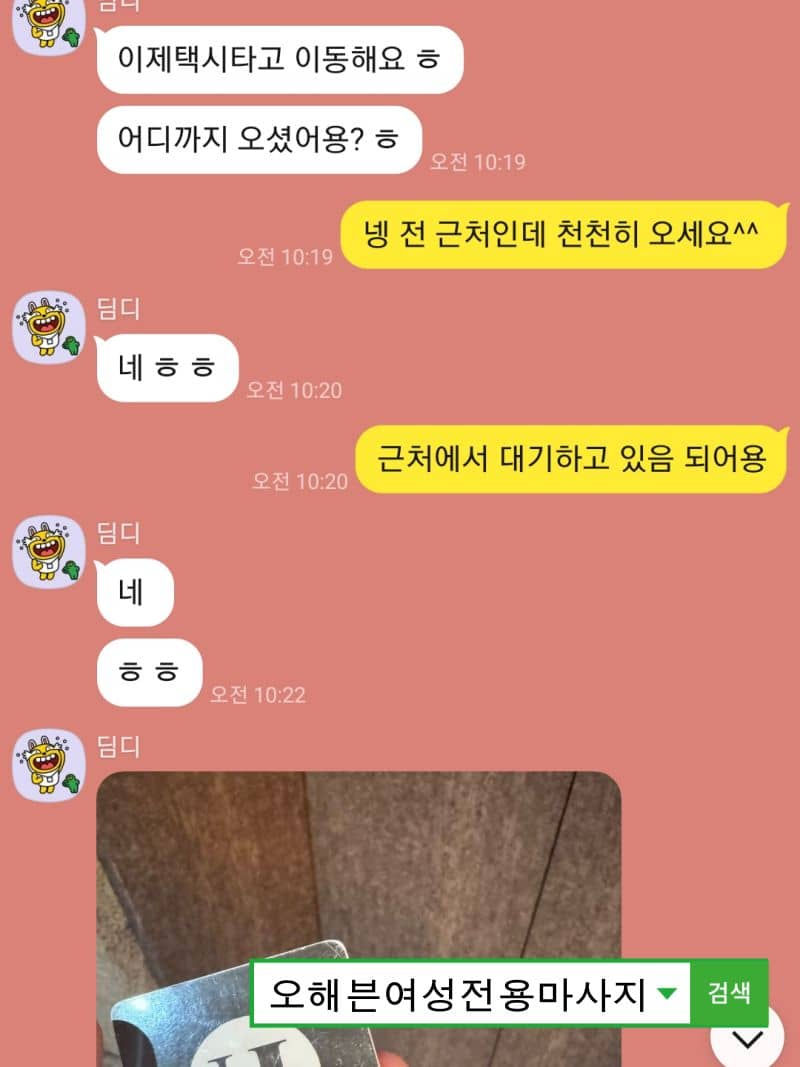800x1067 pixels.
Task: Select the second 딤디 sender name
Action: [116, 533]
